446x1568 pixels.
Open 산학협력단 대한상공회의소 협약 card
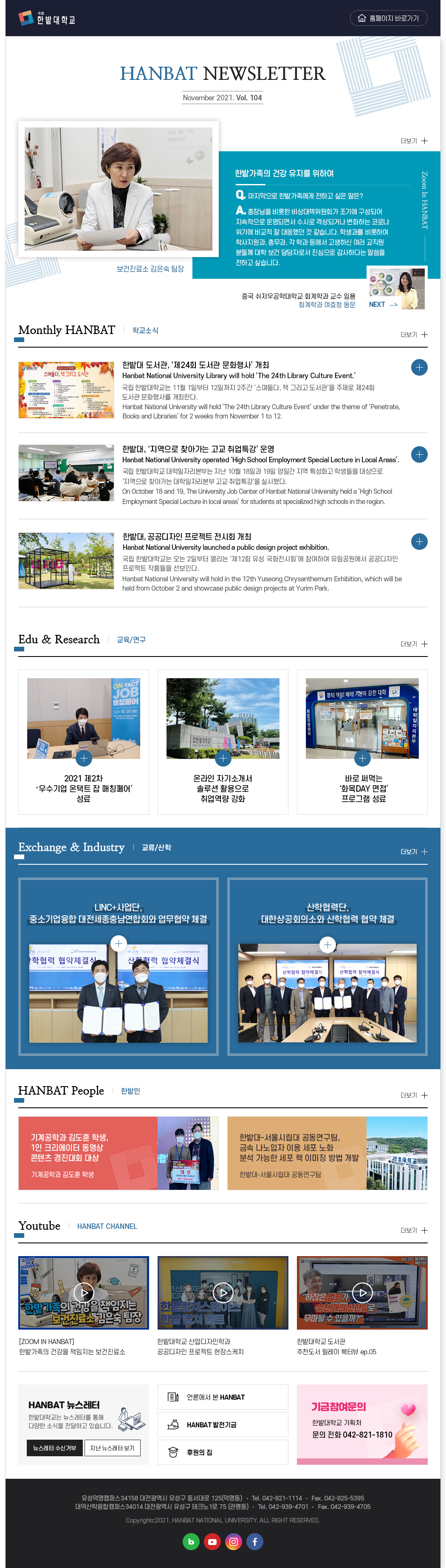point(327,944)
